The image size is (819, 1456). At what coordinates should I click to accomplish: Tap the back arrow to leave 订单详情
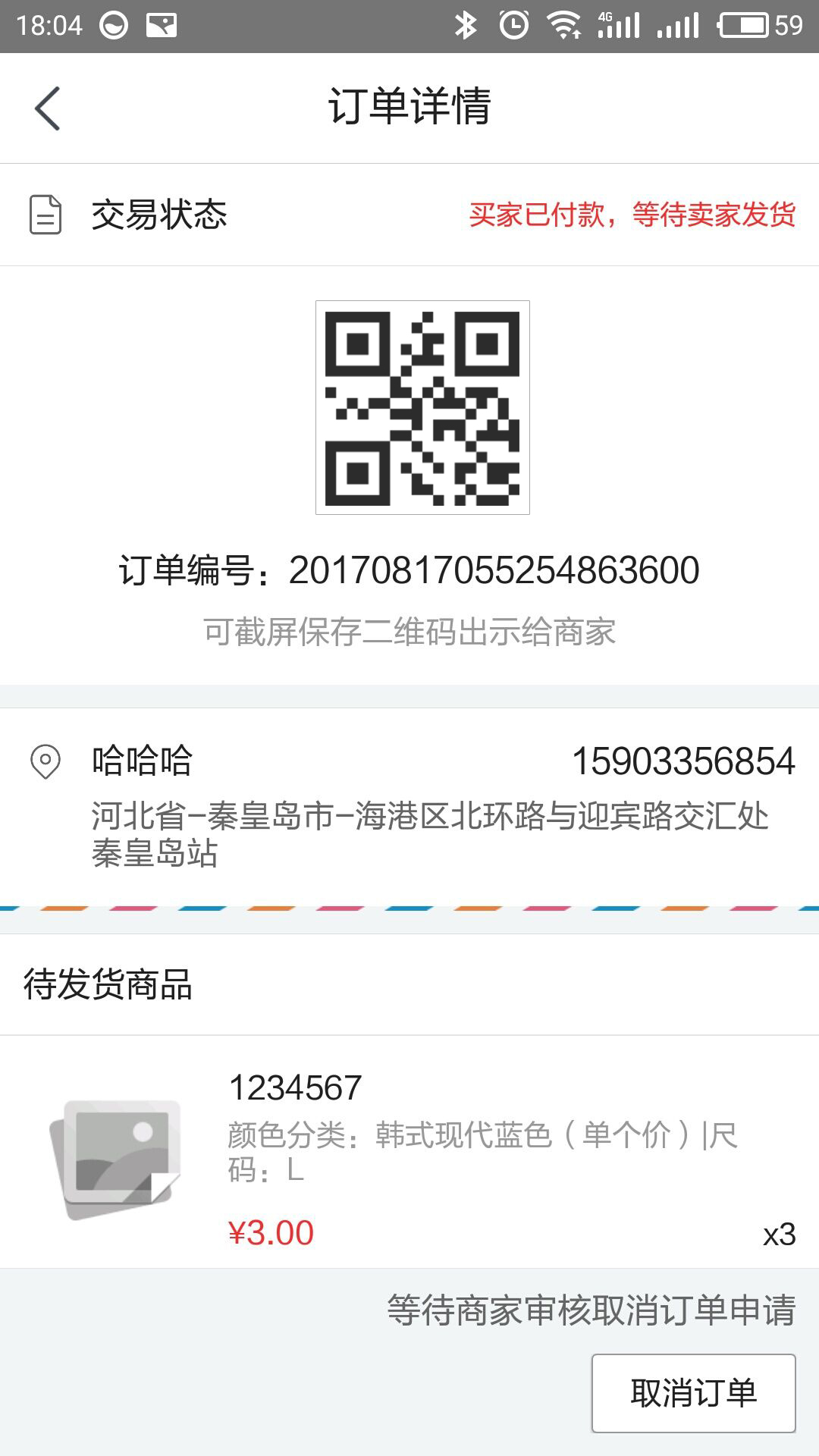click(47, 108)
